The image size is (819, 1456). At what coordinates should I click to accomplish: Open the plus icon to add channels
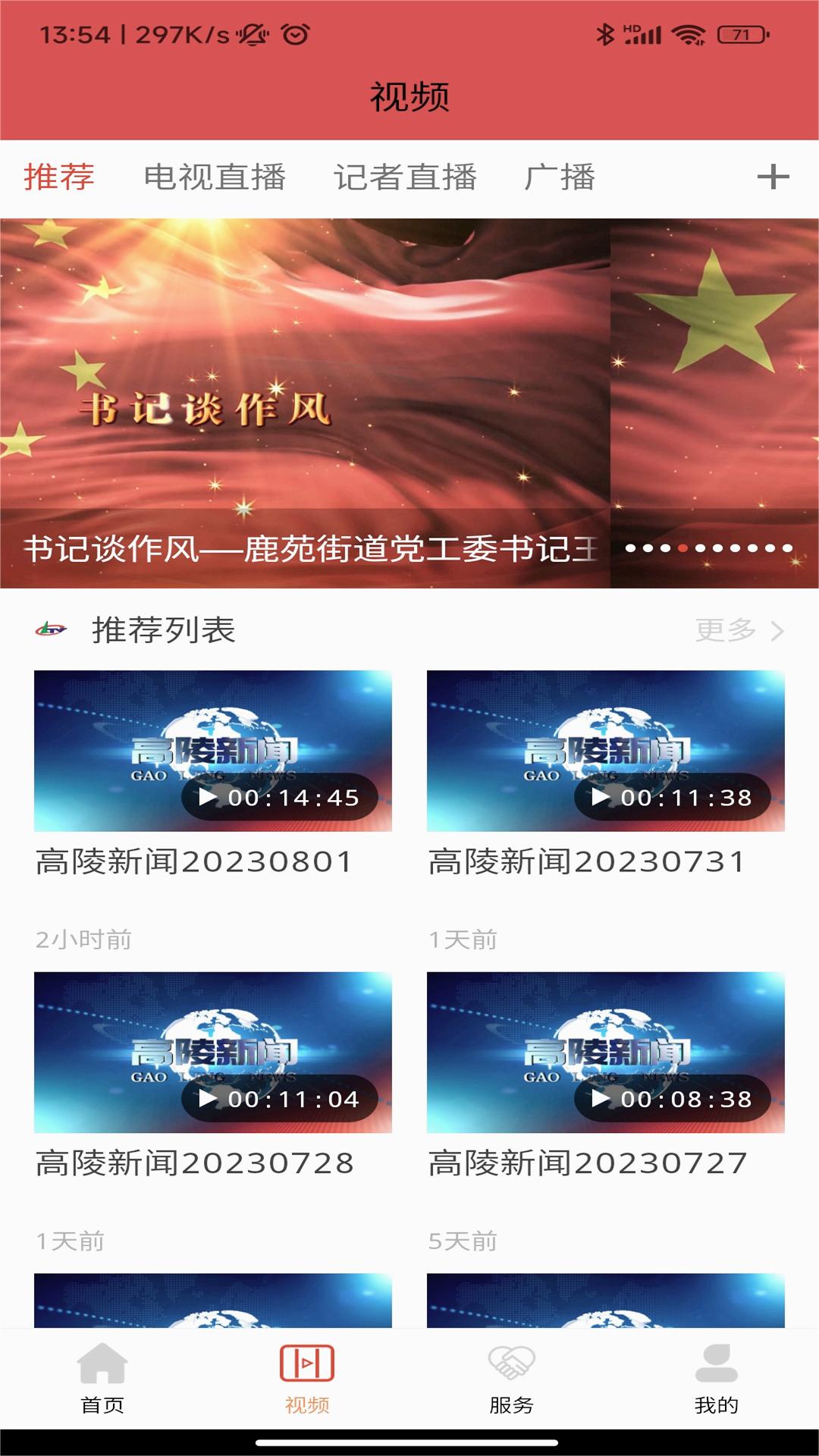click(773, 177)
